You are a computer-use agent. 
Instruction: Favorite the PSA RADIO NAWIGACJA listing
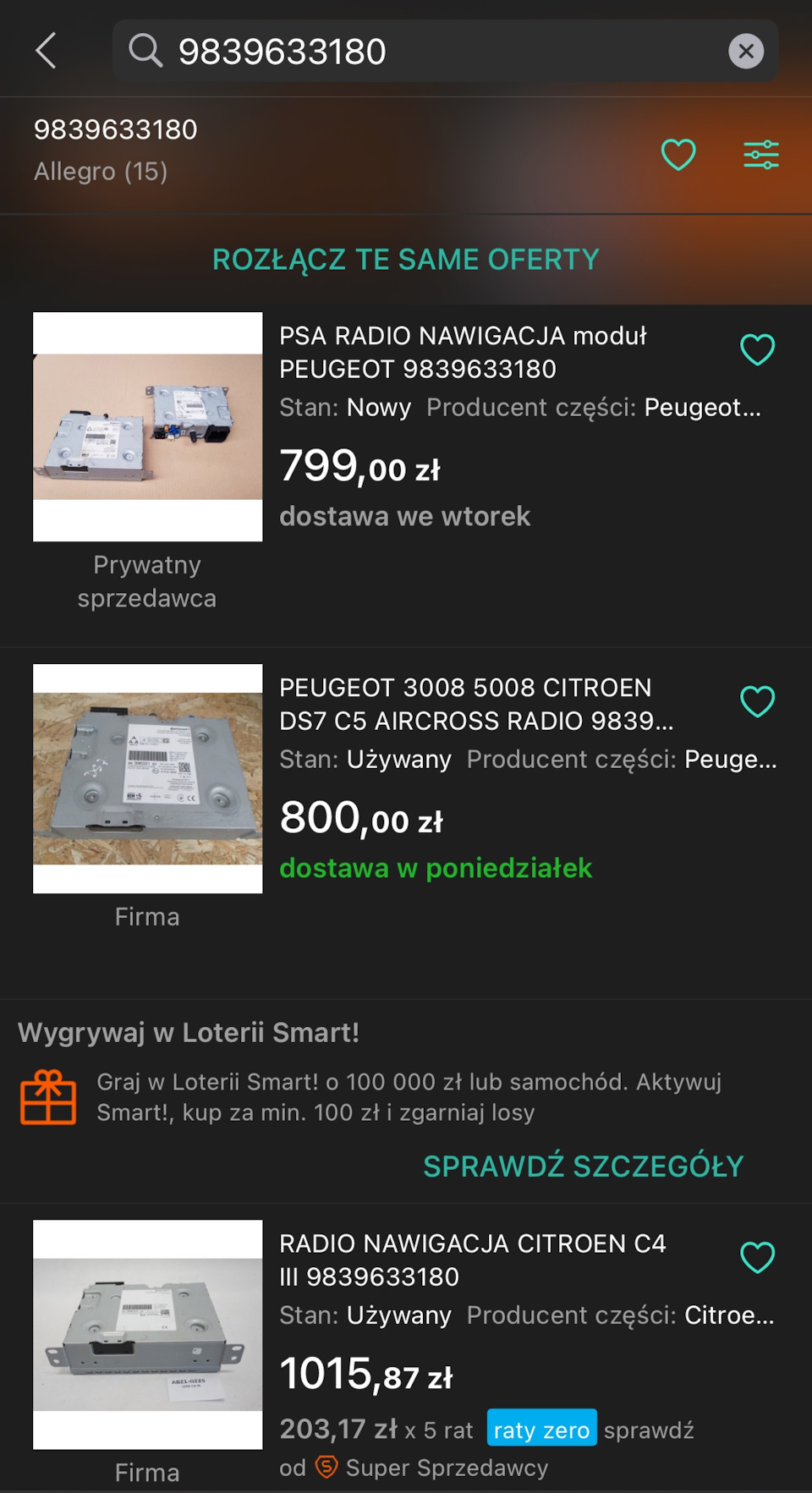[x=759, y=346]
